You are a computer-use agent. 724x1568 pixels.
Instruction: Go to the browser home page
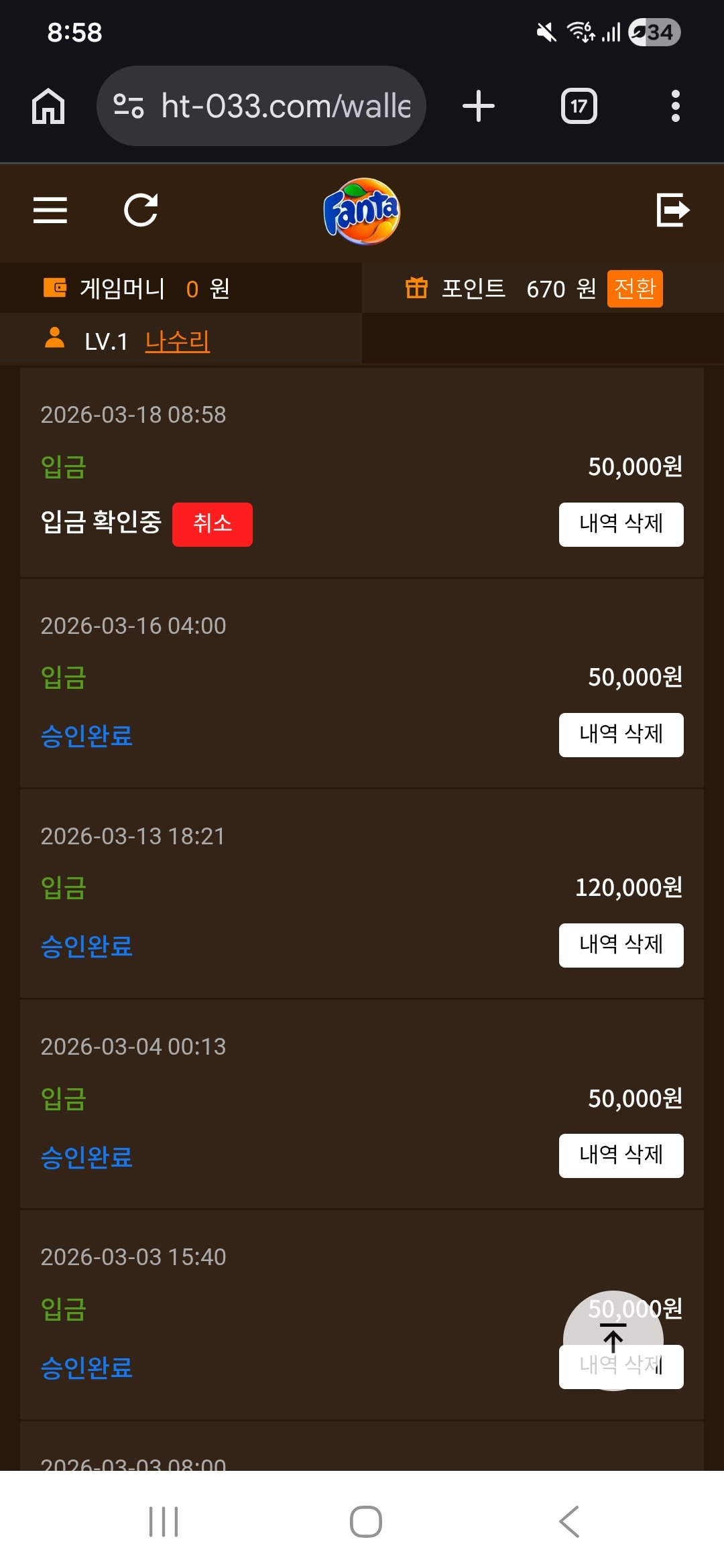point(48,106)
